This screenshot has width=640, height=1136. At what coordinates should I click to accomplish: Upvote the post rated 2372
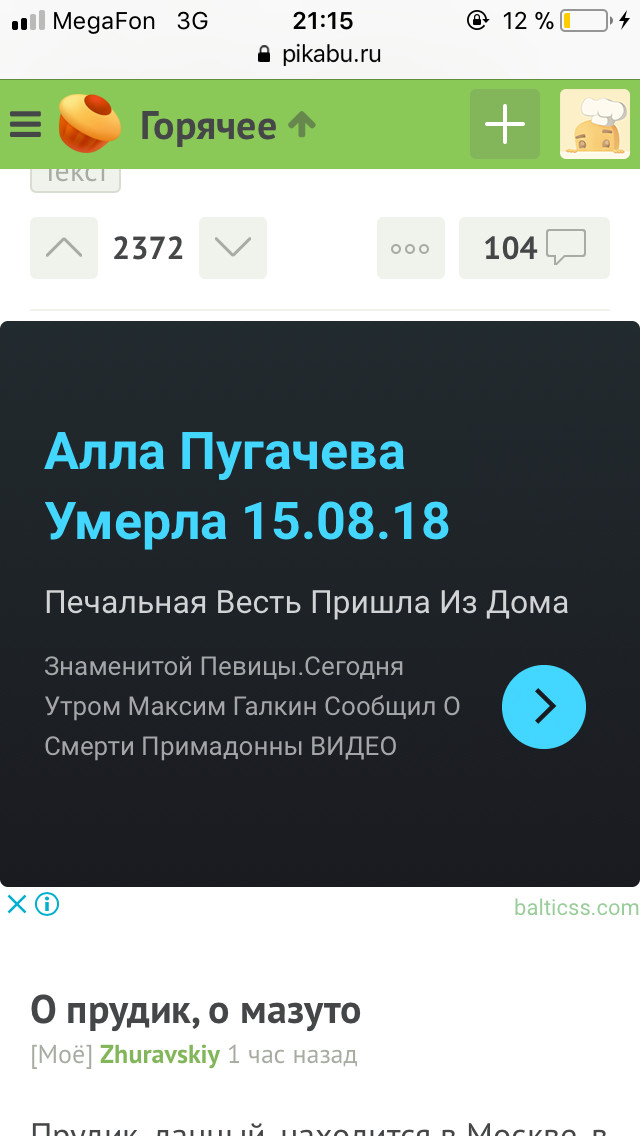pyautogui.click(x=64, y=247)
